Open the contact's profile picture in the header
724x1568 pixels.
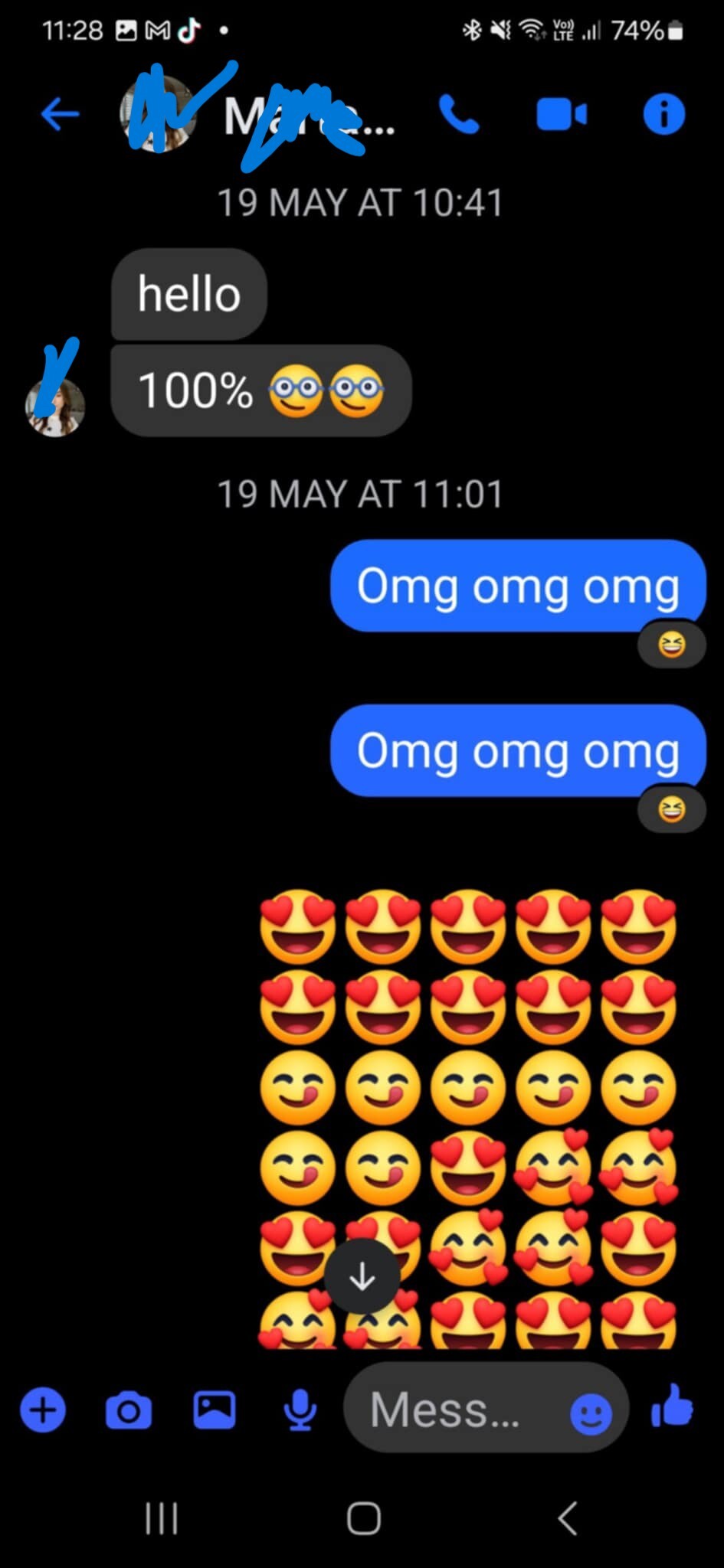(x=157, y=115)
